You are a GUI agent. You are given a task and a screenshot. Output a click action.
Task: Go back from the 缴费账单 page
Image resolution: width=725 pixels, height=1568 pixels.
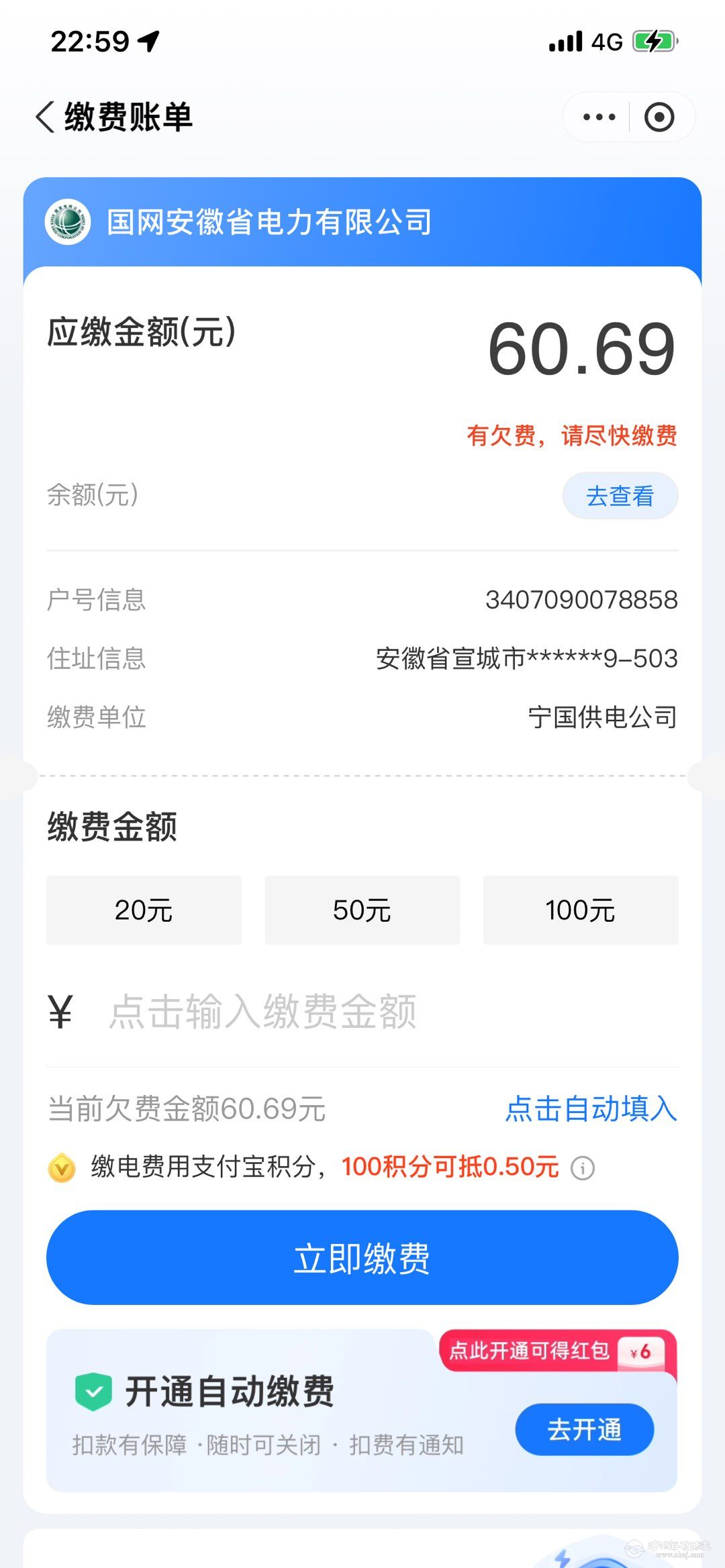pyautogui.click(x=46, y=117)
